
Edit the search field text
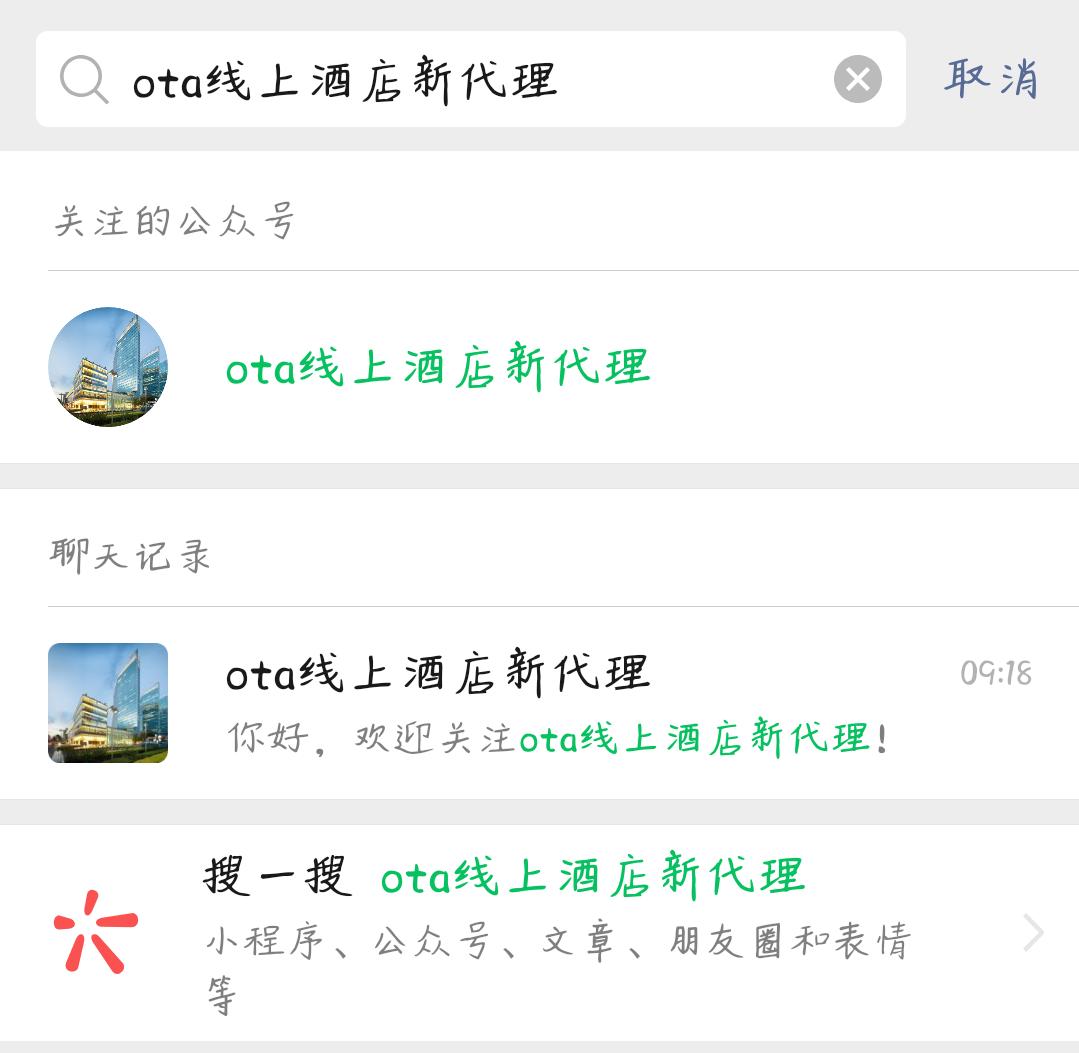coord(450,80)
